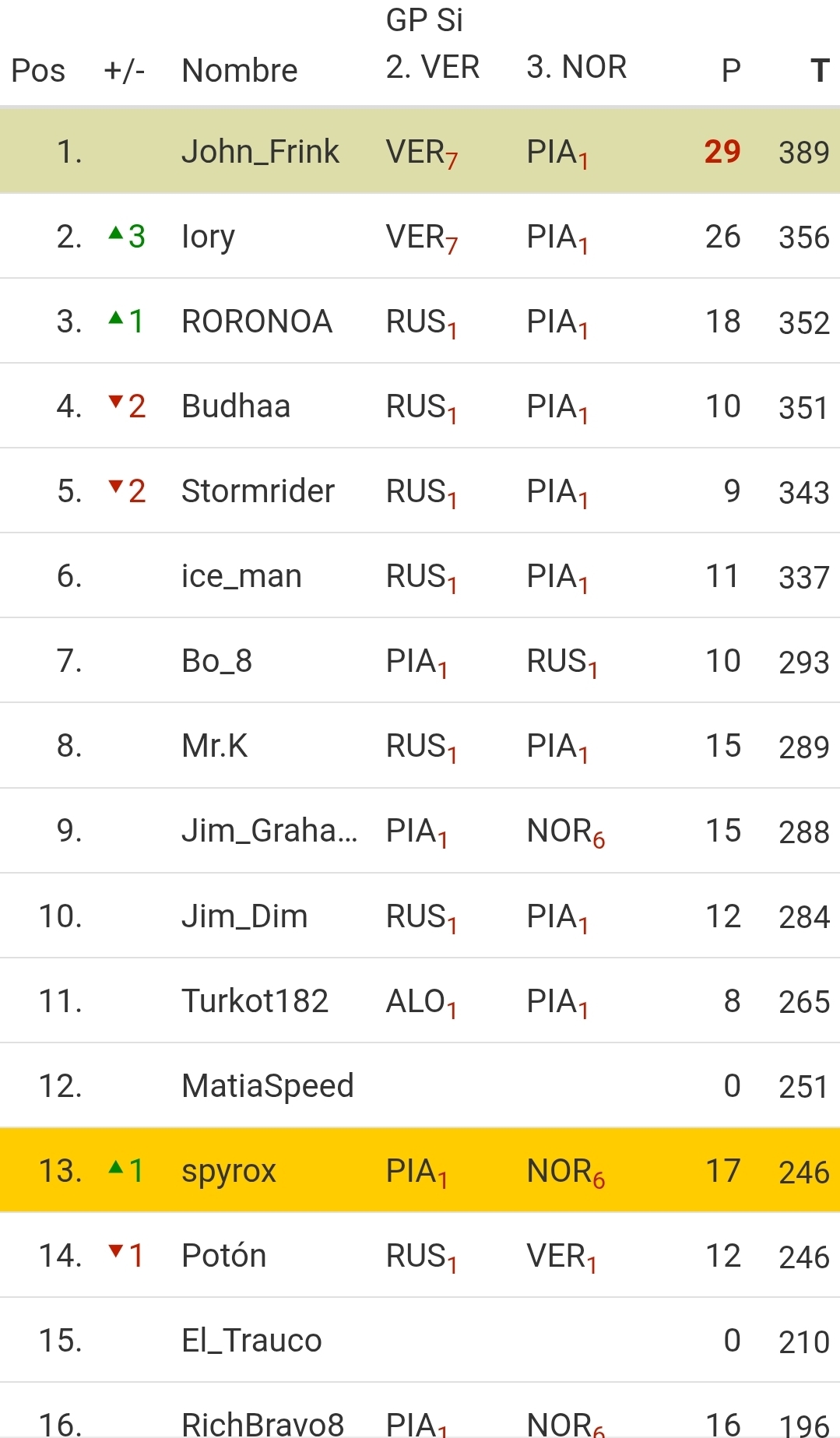This screenshot has height=1438, width=840.
Task: Open the 3. NOR column header
Action: point(576,67)
